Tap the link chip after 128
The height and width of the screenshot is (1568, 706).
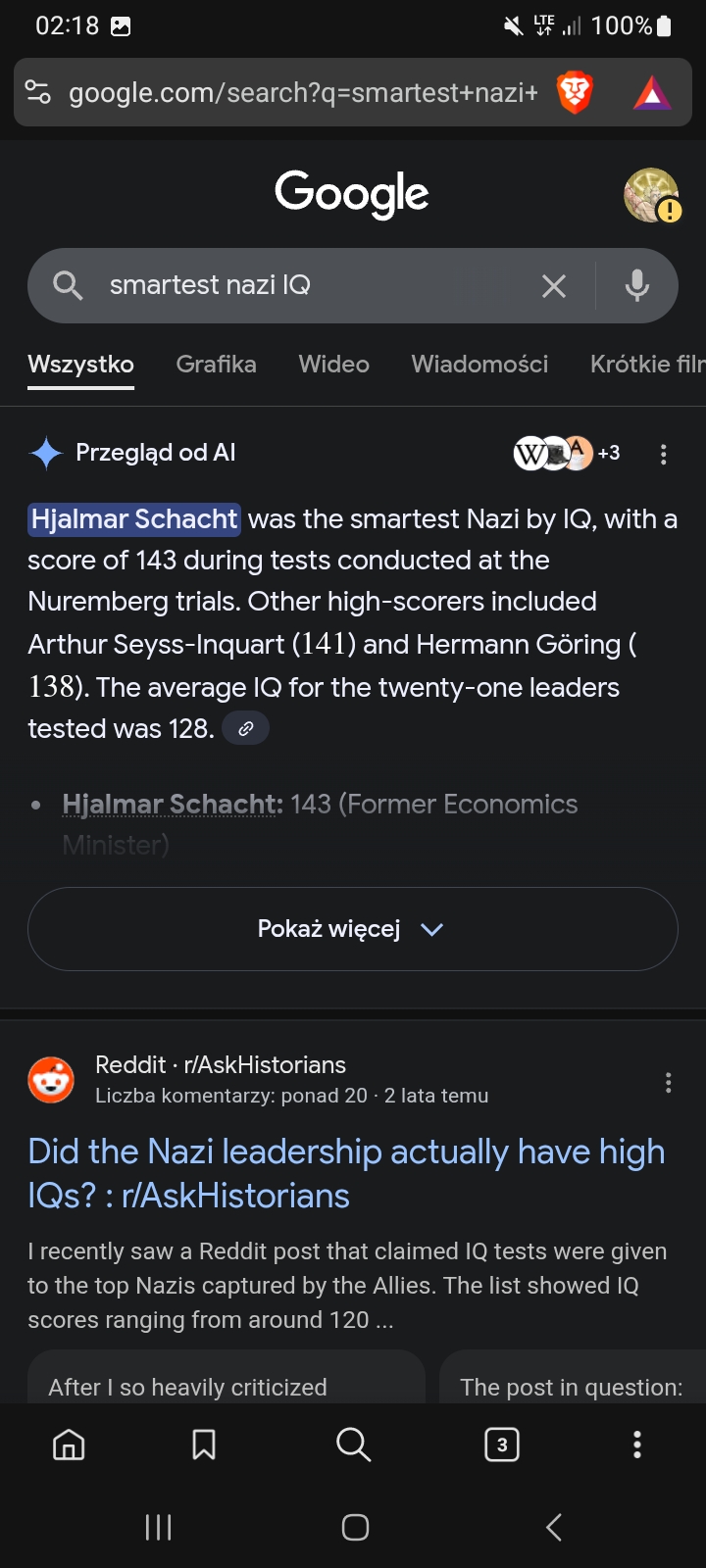pyautogui.click(x=246, y=728)
